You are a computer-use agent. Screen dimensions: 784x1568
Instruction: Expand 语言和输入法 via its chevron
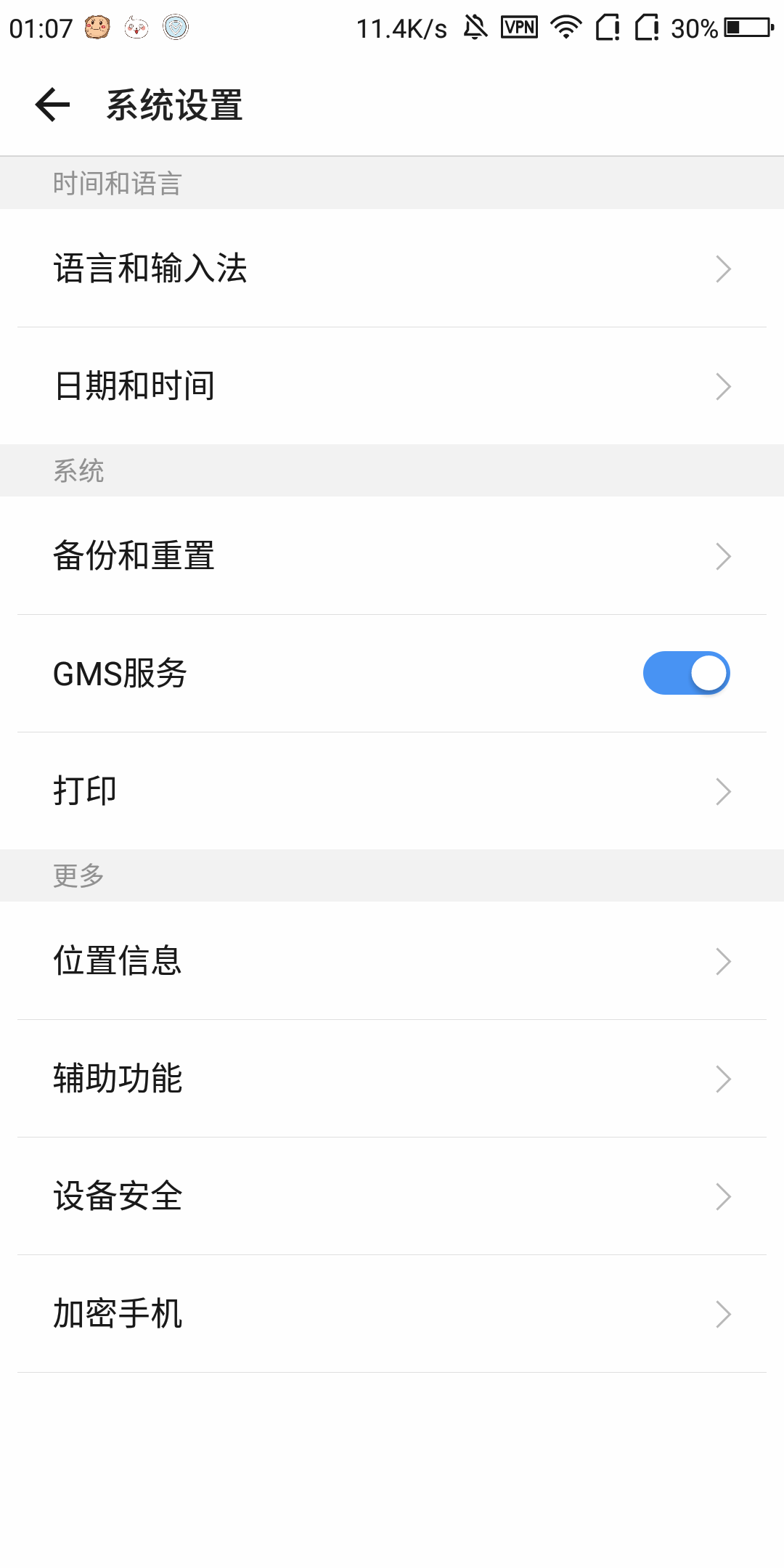pos(722,269)
